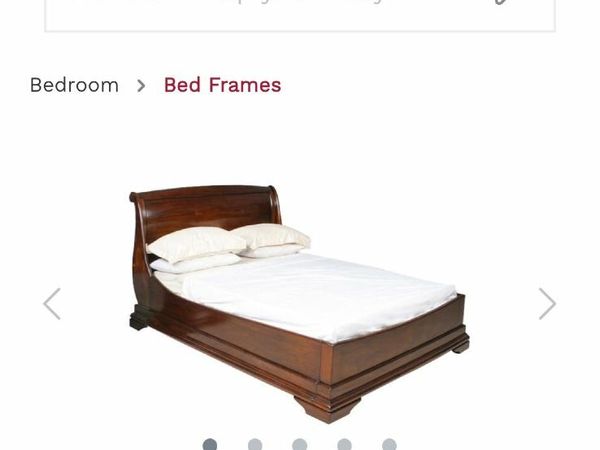Open the Bedroom breadcrumb link
The width and height of the screenshot is (600, 450).
pyautogui.click(x=74, y=85)
